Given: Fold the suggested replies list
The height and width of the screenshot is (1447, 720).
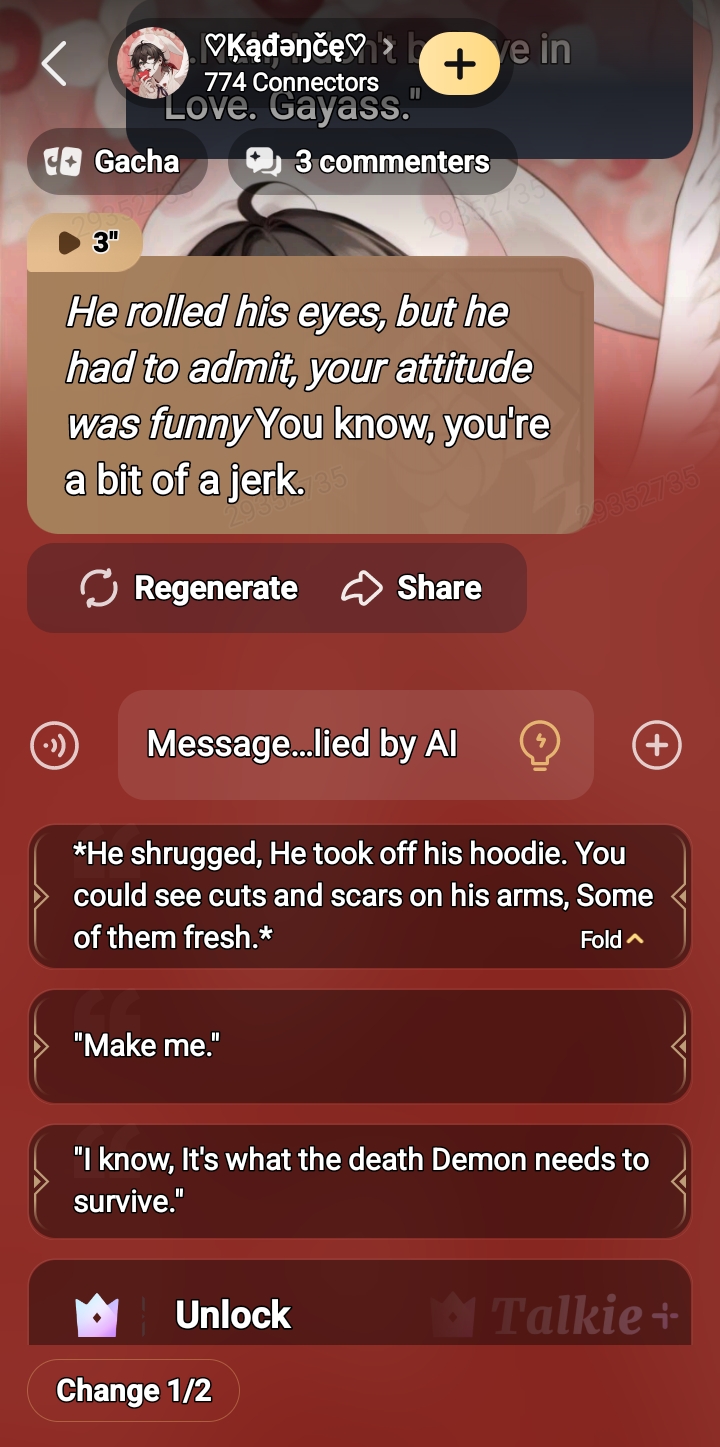Looking at the screenshot, I should [611, 939].
